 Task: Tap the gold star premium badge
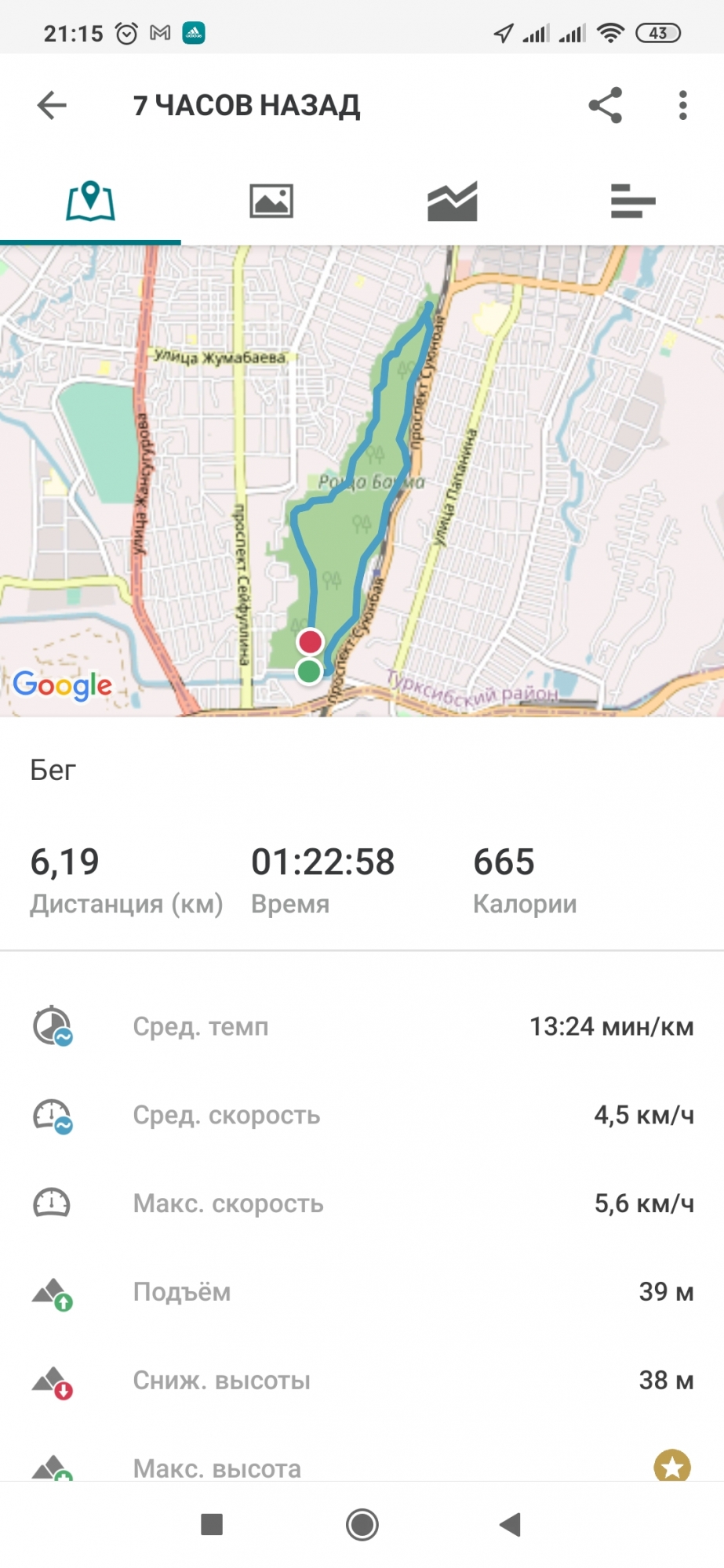(672, 1466)
